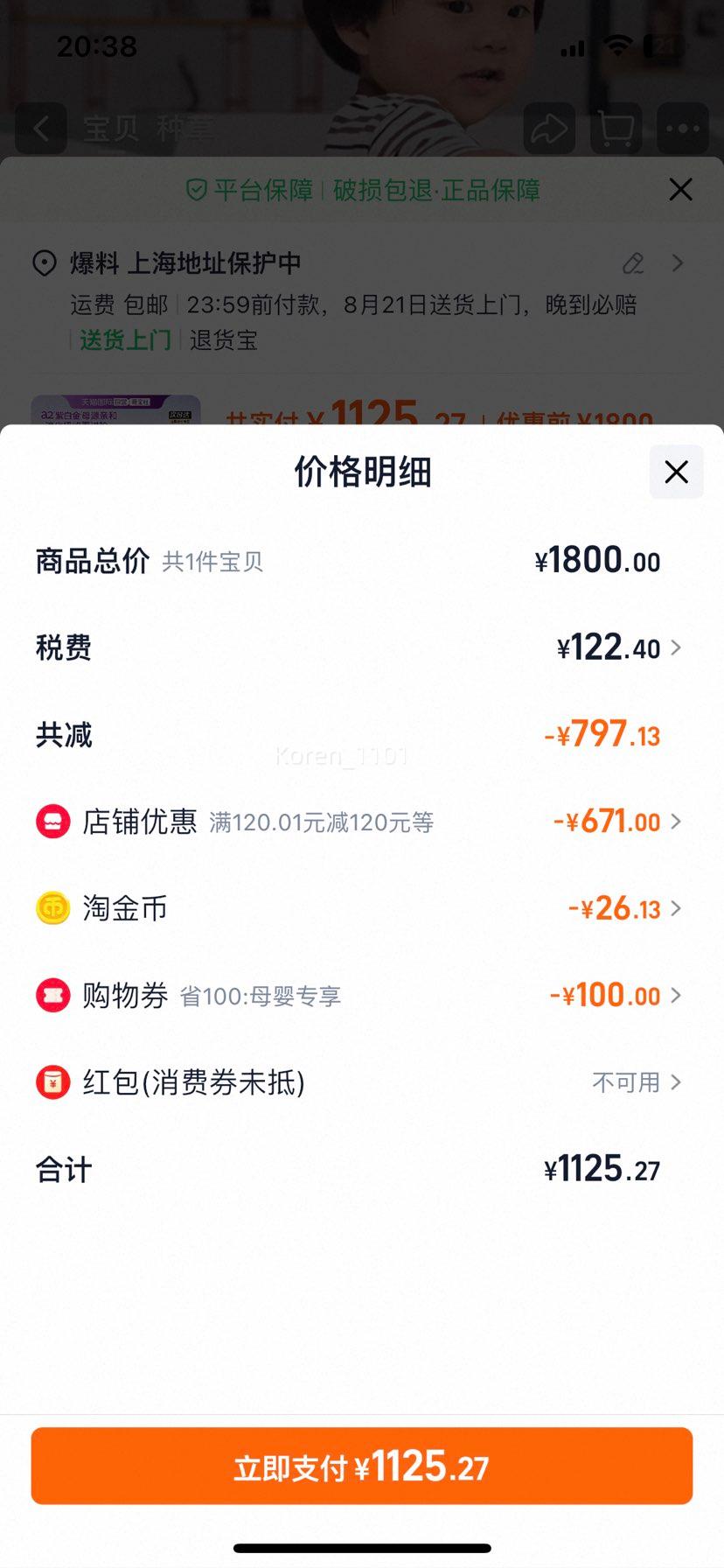Image resolution: width=724 pixels, height=1568 pixels.
Task: Tap 立即支付 to pay ¥1125.27
Action: point(362,1466)
